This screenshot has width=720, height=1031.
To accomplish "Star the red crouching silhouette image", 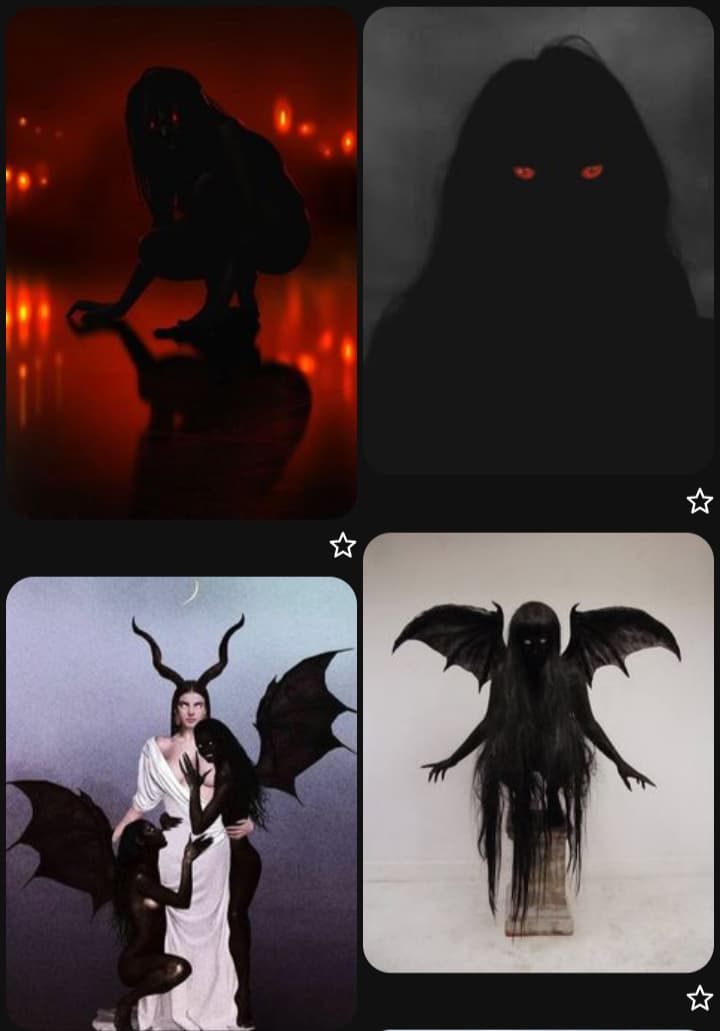I will tap(343, 545).
